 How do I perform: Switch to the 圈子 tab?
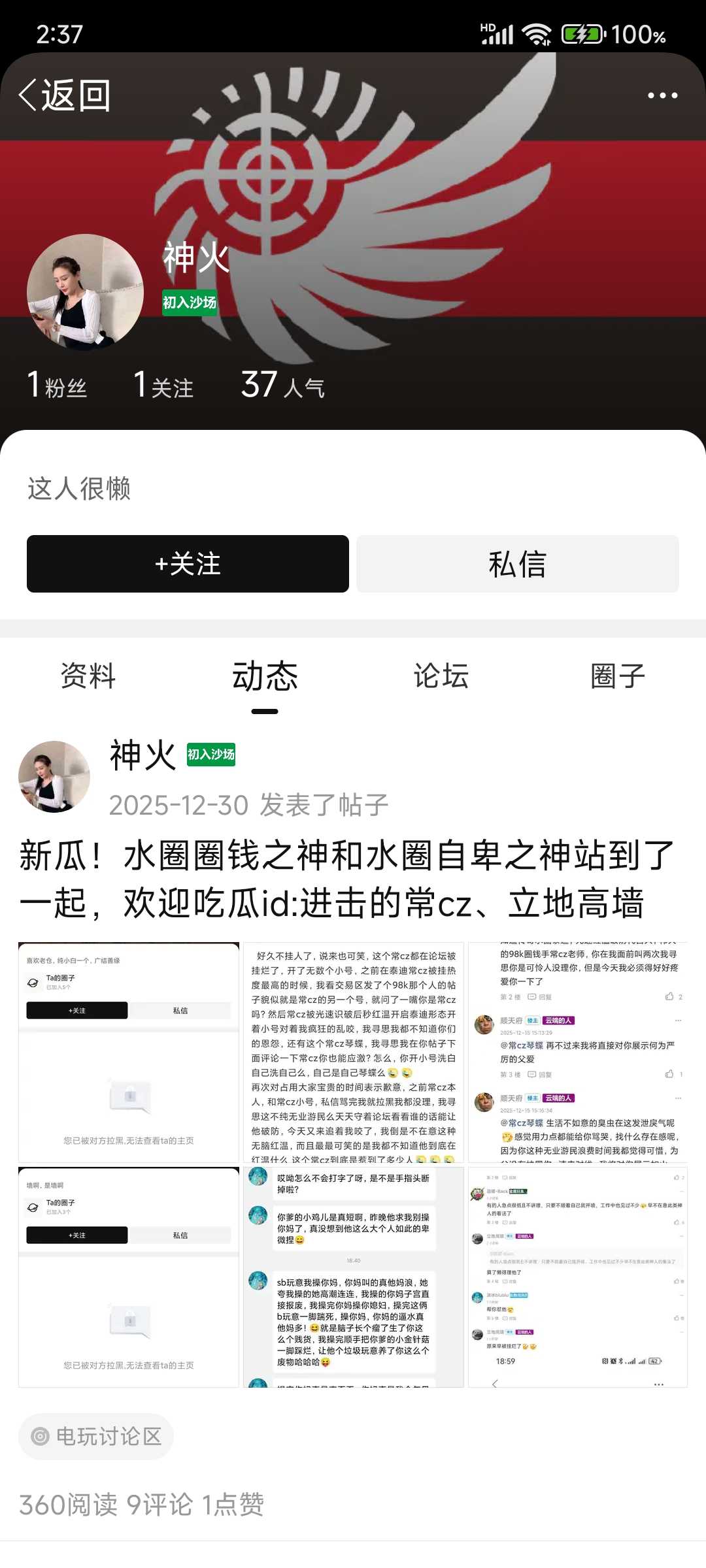click(617, 676)
